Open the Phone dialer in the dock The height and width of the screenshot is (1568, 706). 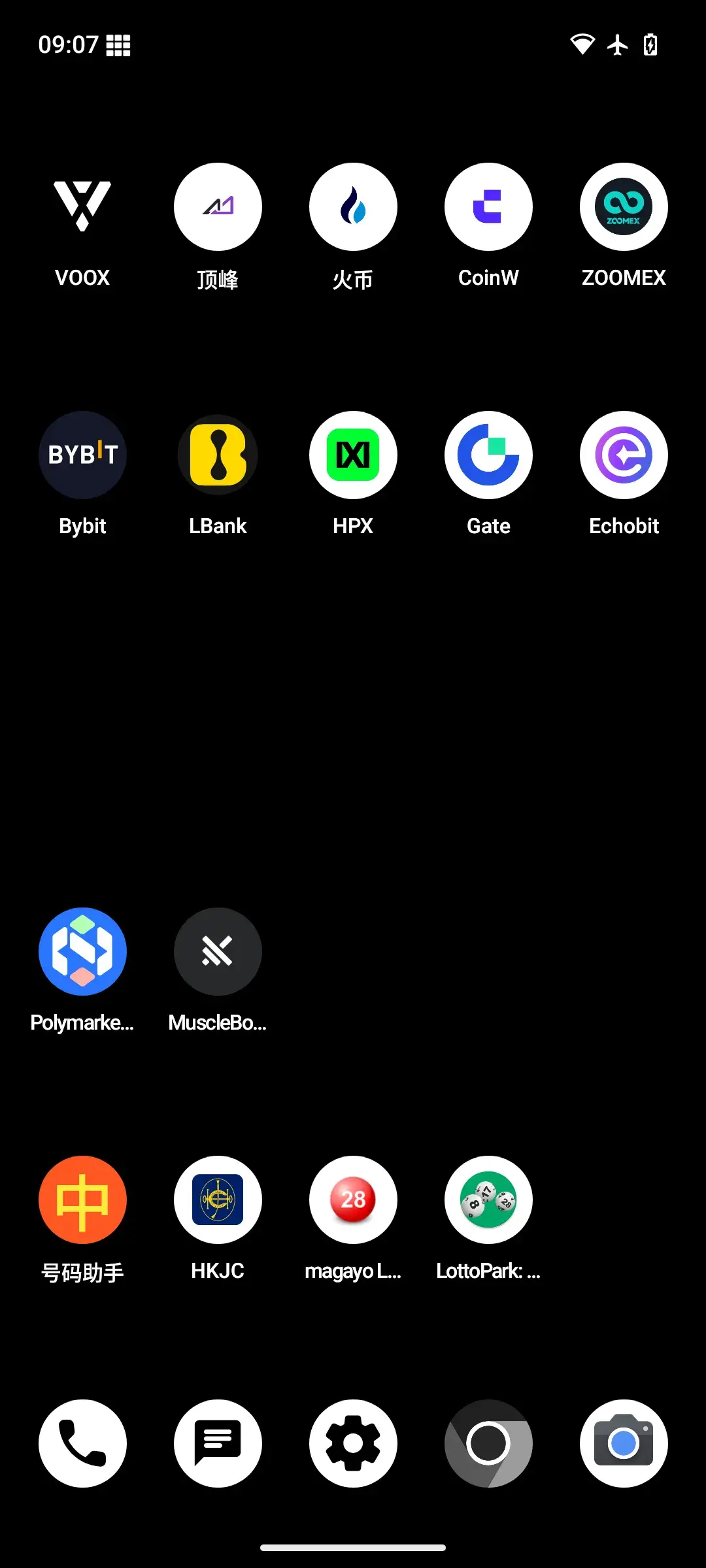click(x=82, y=1443)
